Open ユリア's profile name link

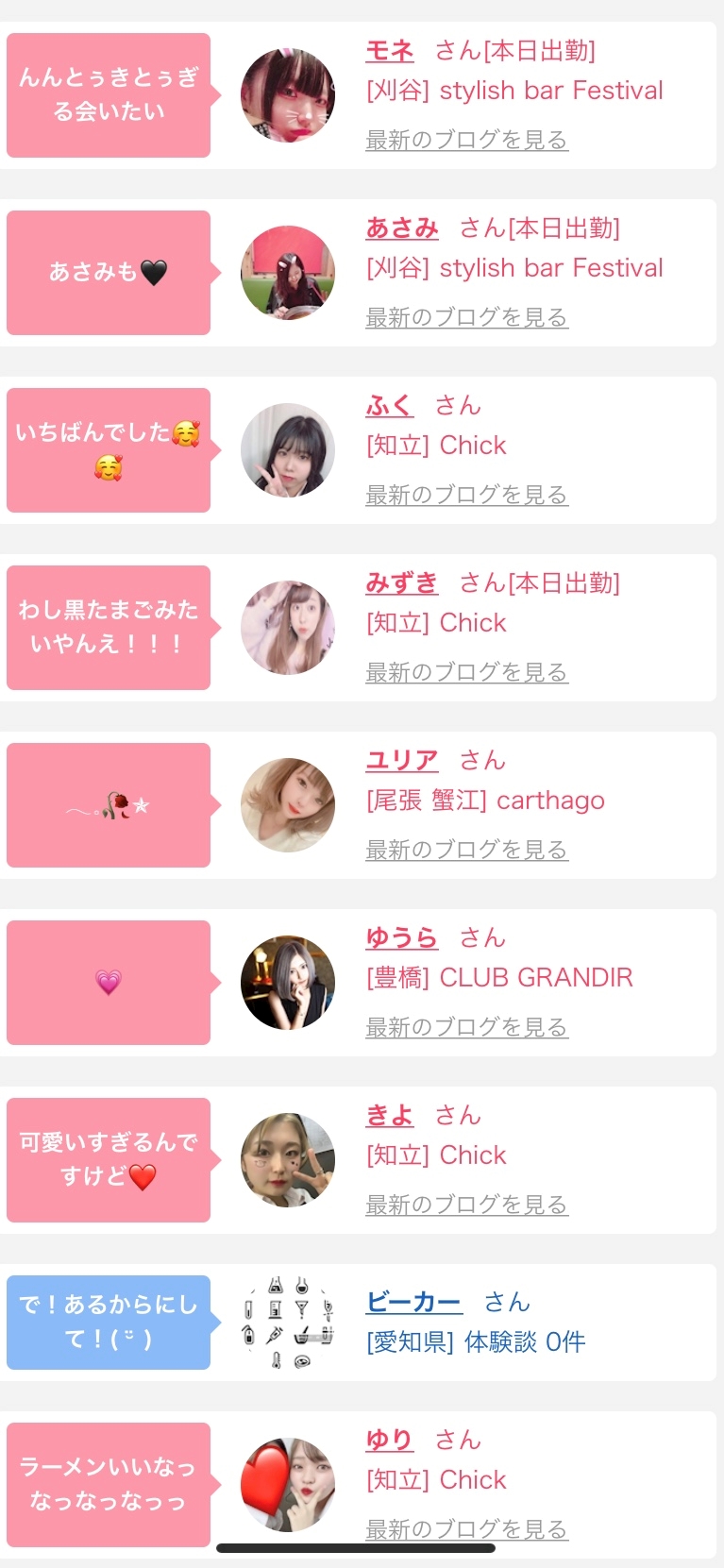pos(402,761)
